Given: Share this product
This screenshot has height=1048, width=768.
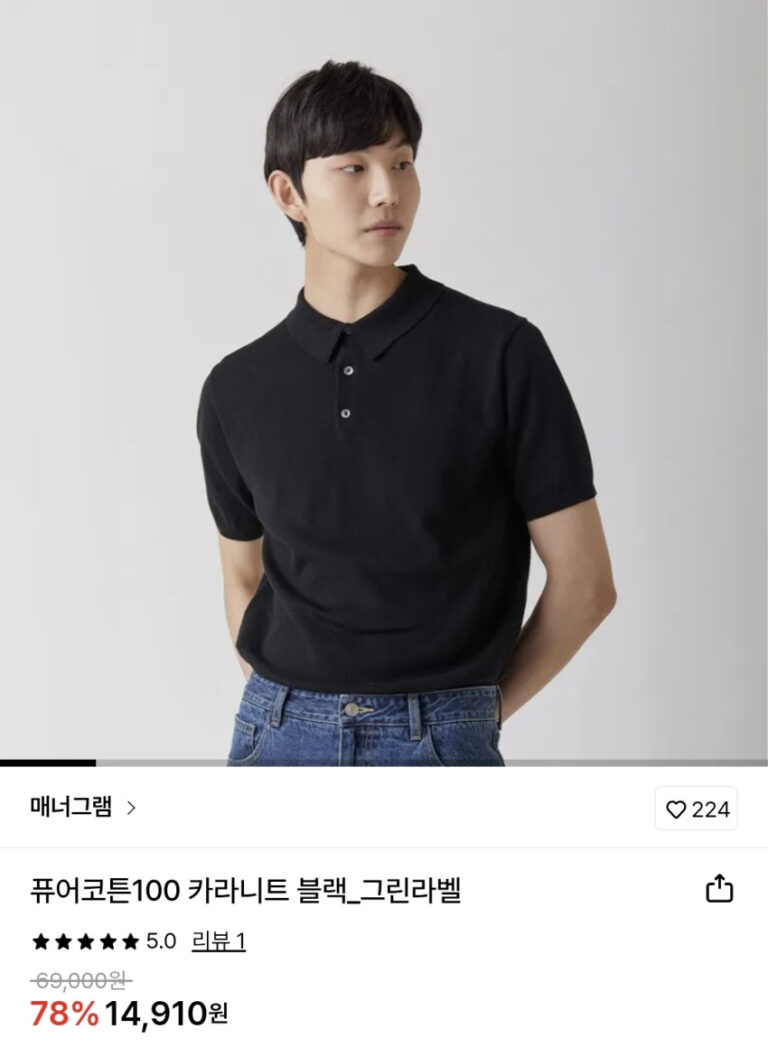Looking at the screenshot, I should (720, 888).
